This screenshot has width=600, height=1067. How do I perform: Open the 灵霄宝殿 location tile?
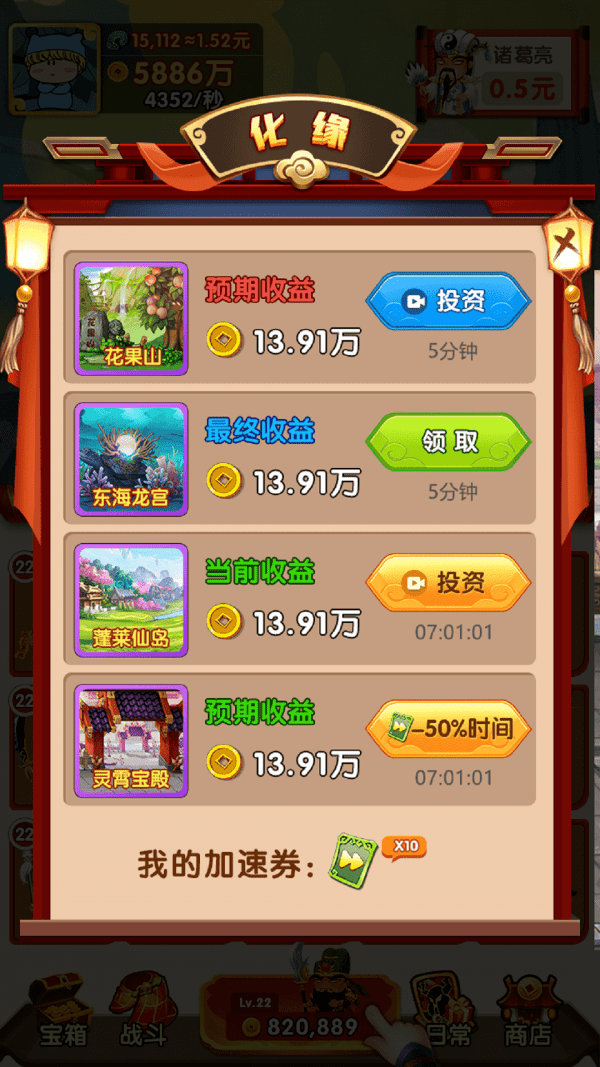(132, 741)
